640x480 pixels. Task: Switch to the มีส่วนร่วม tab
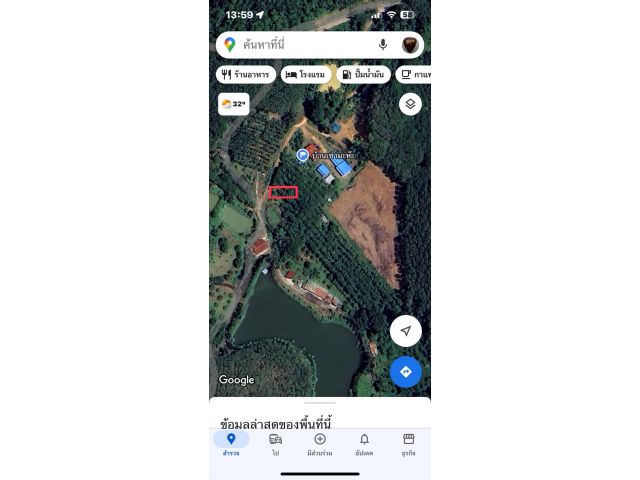click(x=320, y=443)
